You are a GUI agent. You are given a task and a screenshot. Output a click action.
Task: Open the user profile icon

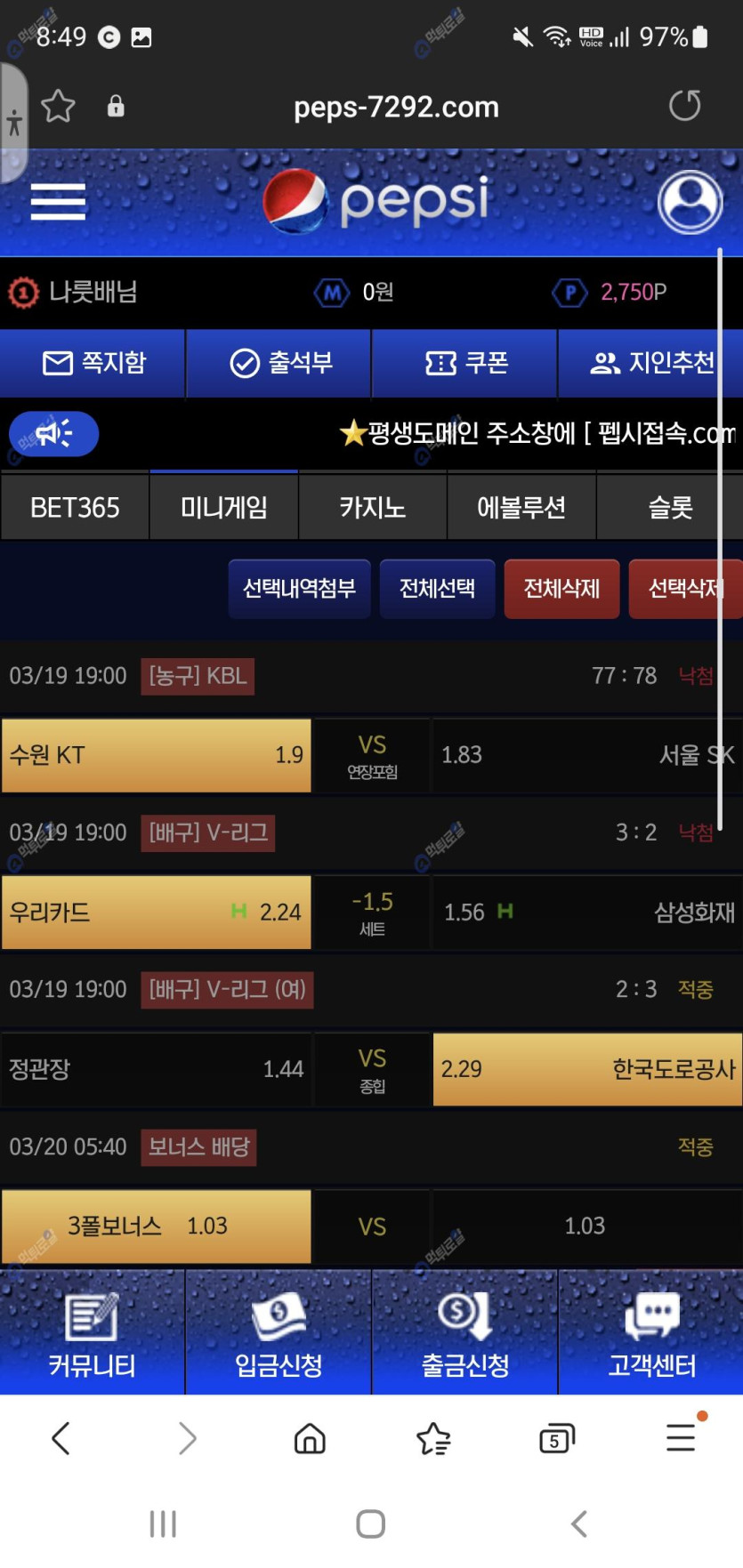[x=690, y=202]
